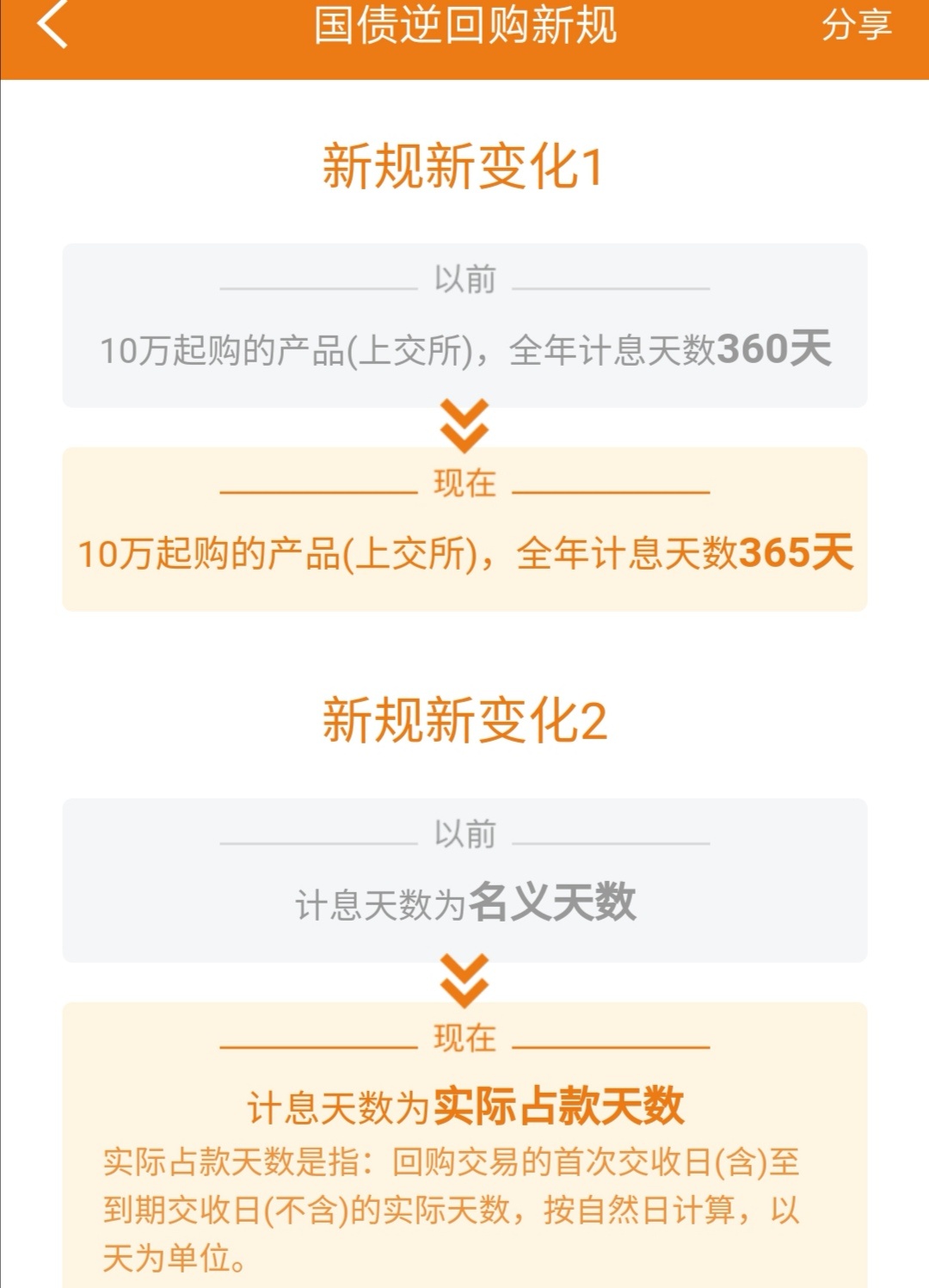Tap the orange double-chevron under change 2
This screenshot has height=1288, width=929.
coord(464,979)
